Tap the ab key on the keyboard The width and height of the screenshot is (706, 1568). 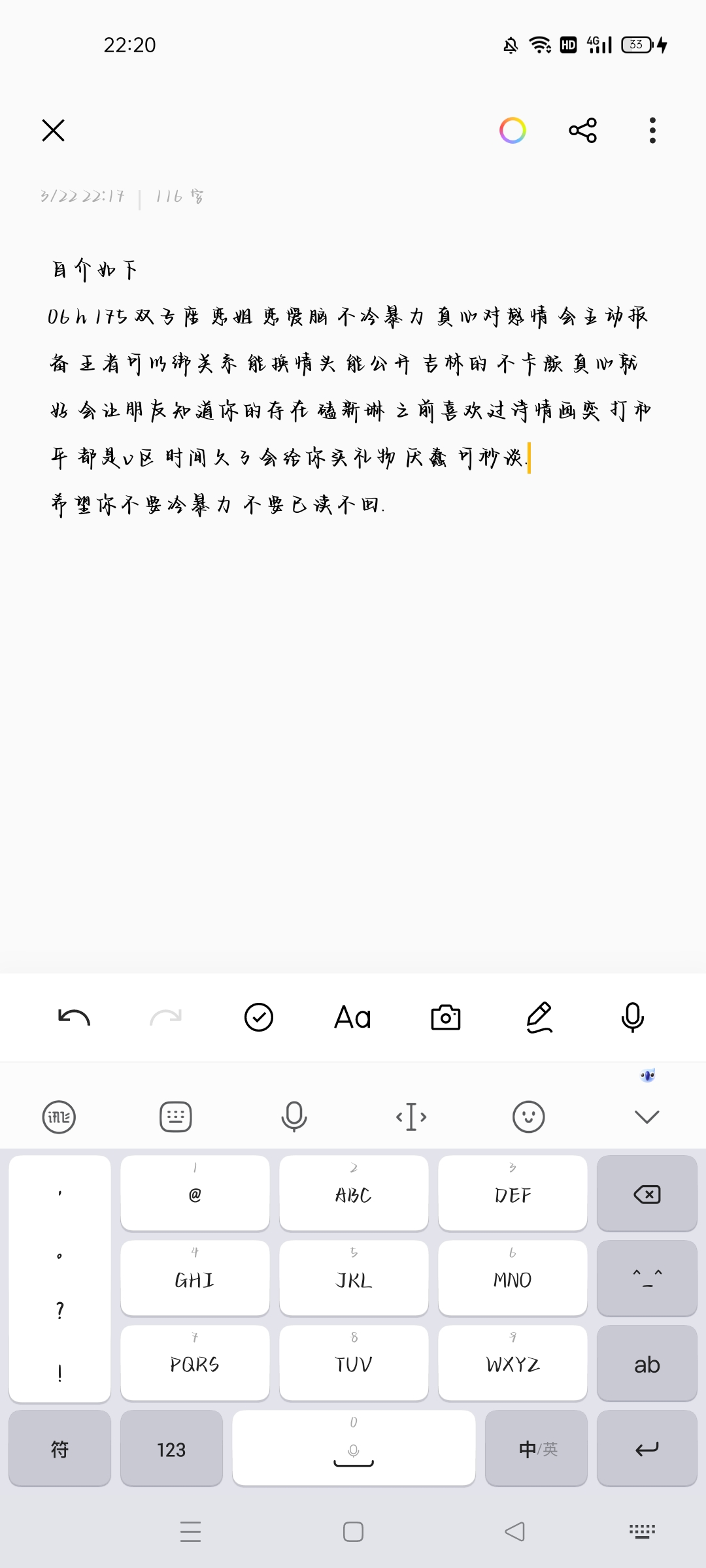tap(647, 1364)
